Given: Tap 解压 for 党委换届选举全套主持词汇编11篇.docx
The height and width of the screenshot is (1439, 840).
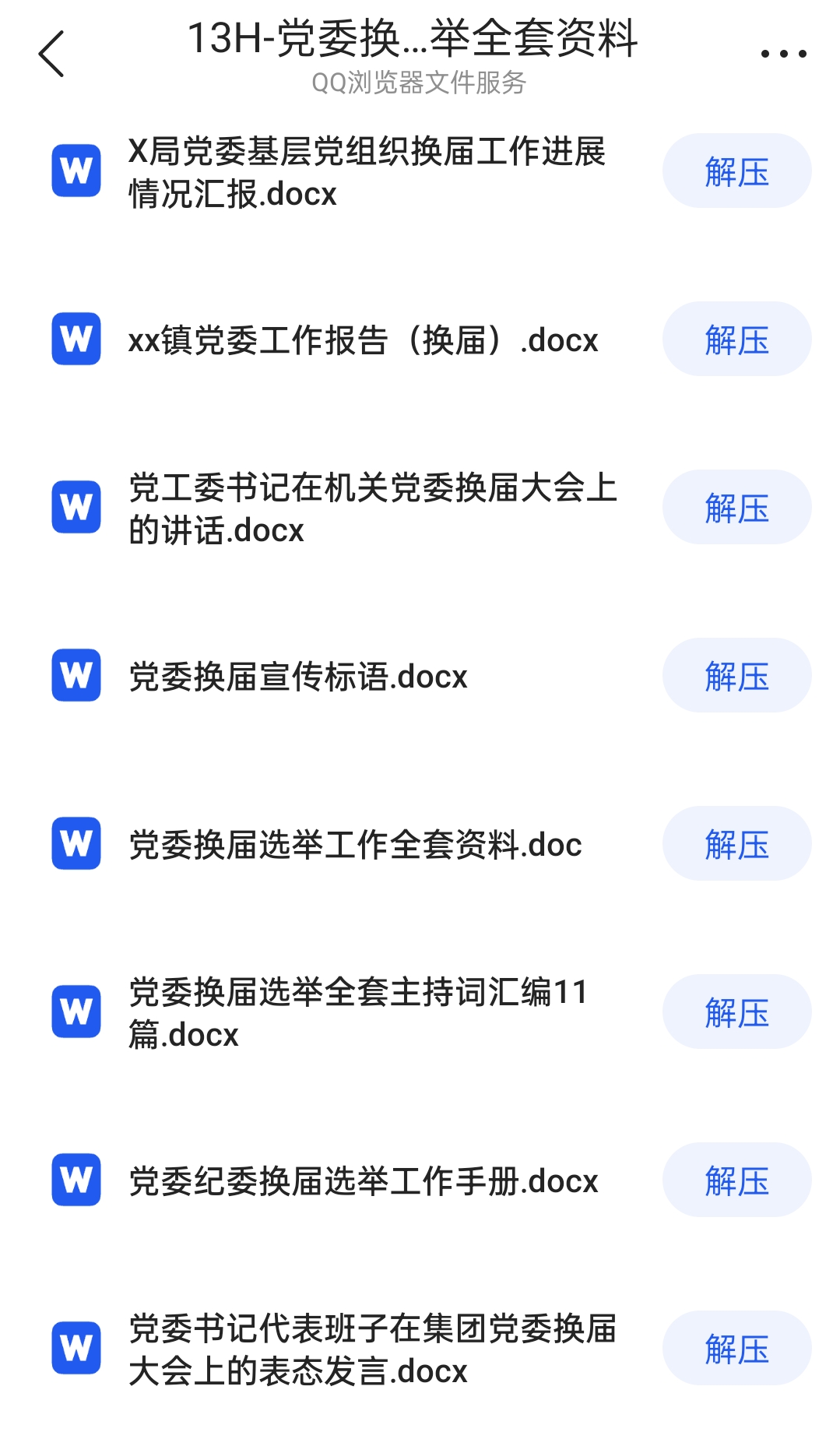Looking at the screenshot, I should click(x=736, y=1012).
